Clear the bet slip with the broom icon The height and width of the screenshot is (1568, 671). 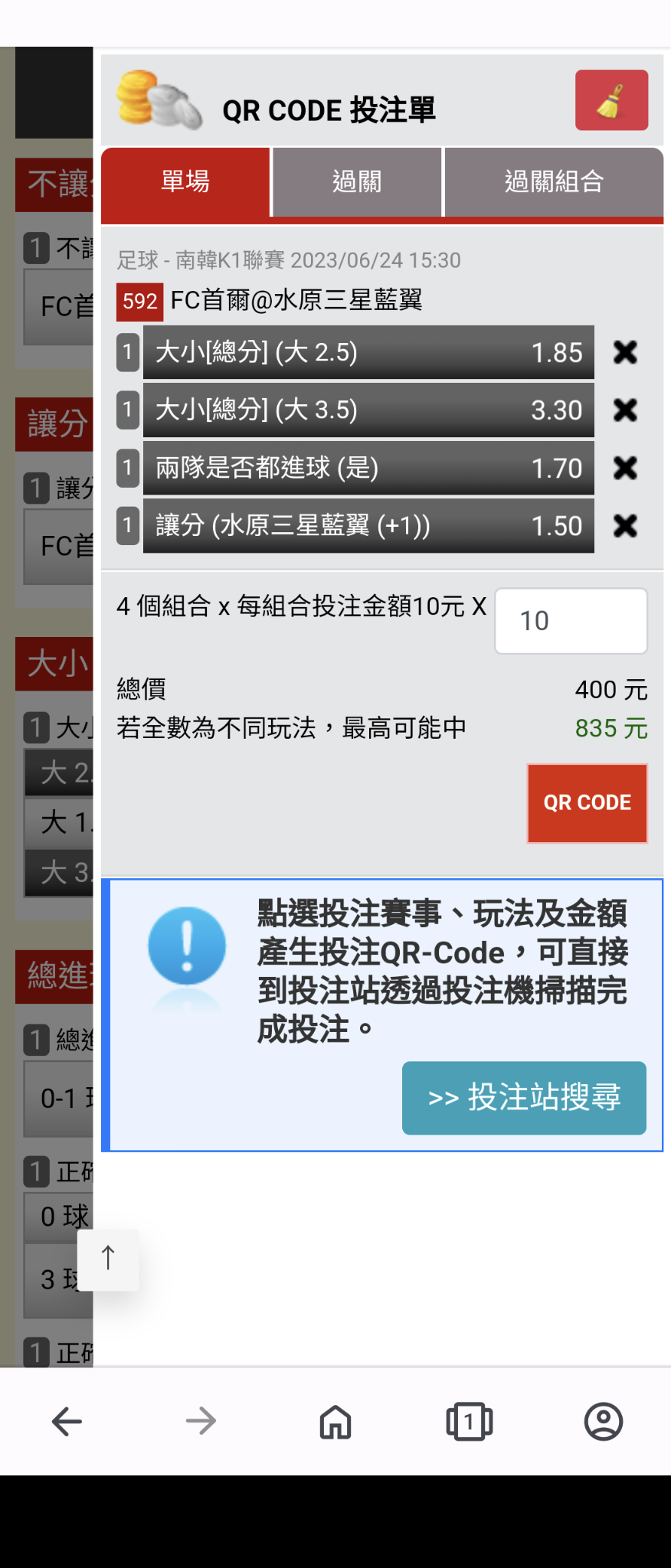611,100
